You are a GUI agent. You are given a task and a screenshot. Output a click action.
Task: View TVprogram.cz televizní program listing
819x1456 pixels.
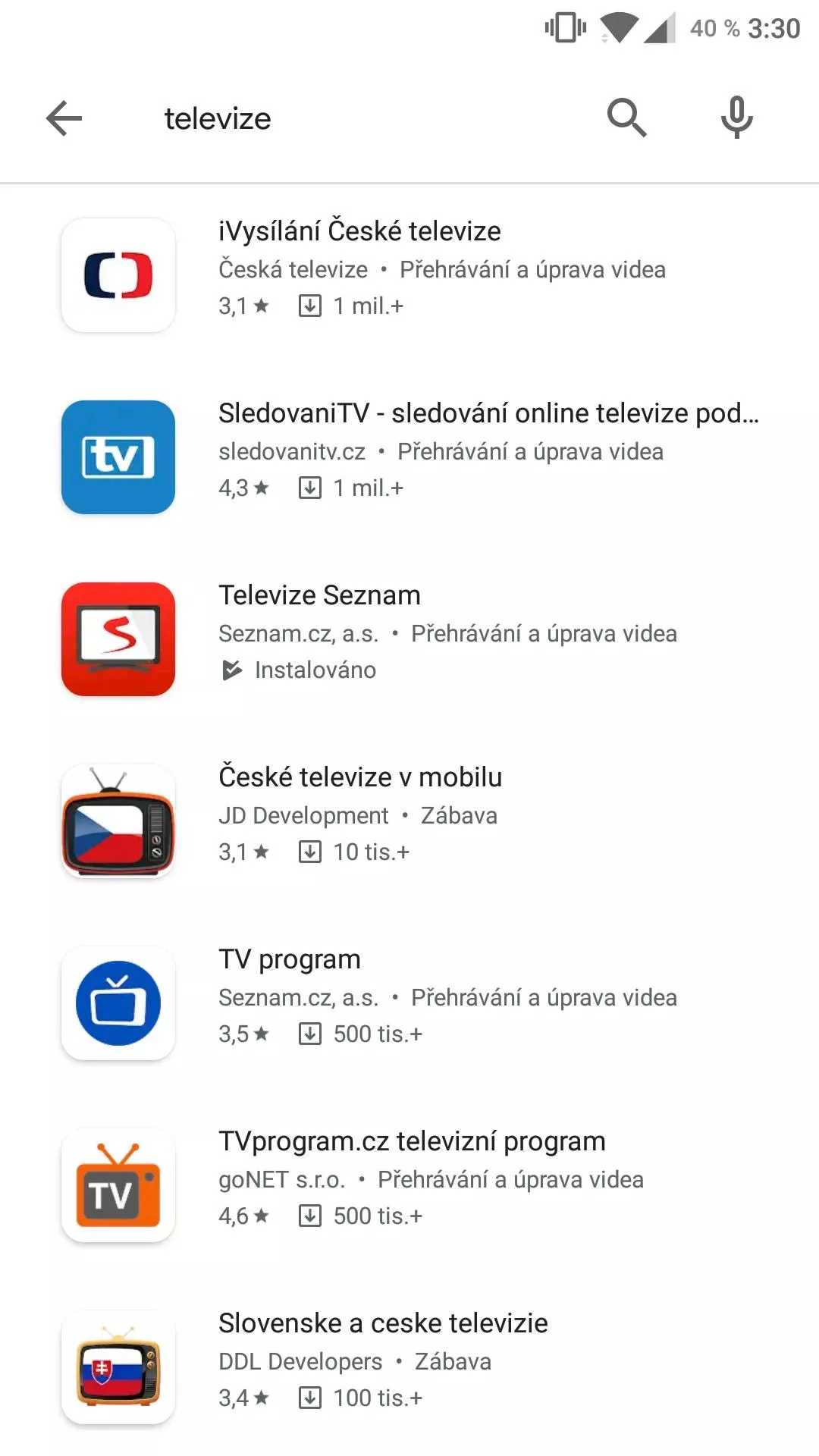409,1185
